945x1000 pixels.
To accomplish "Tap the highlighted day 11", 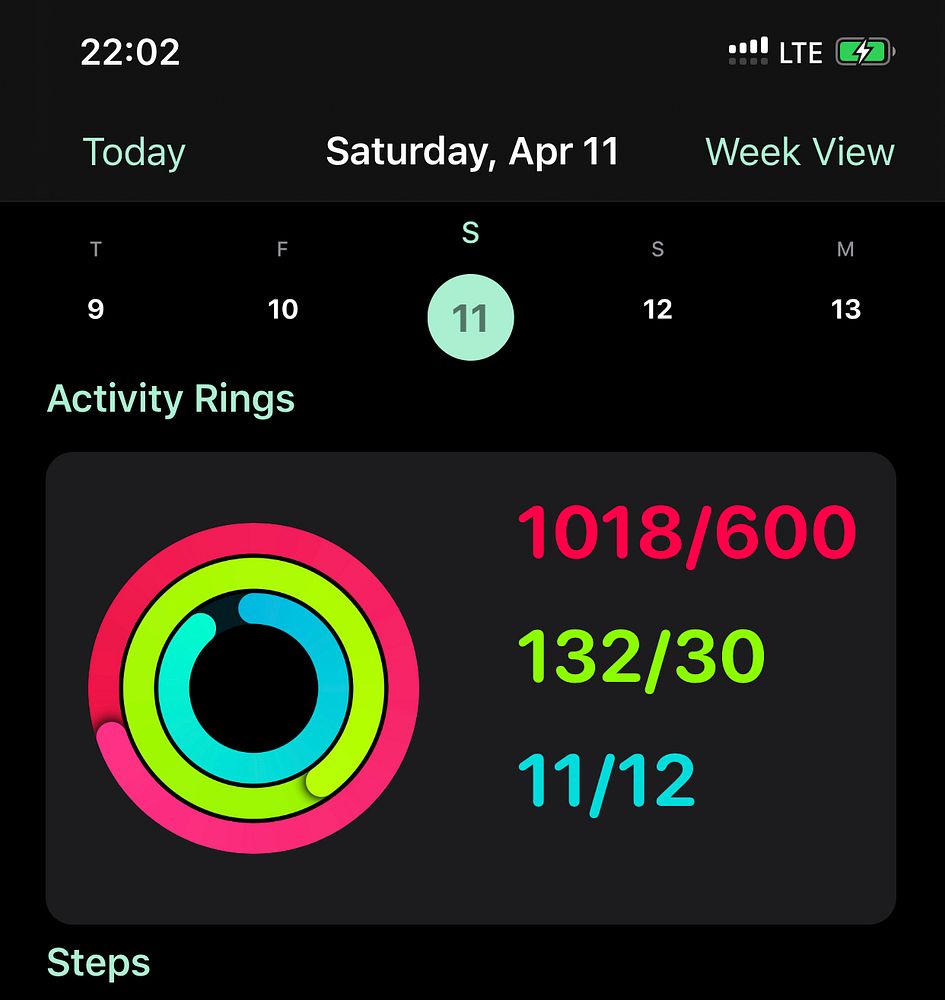I will point(470,318).
